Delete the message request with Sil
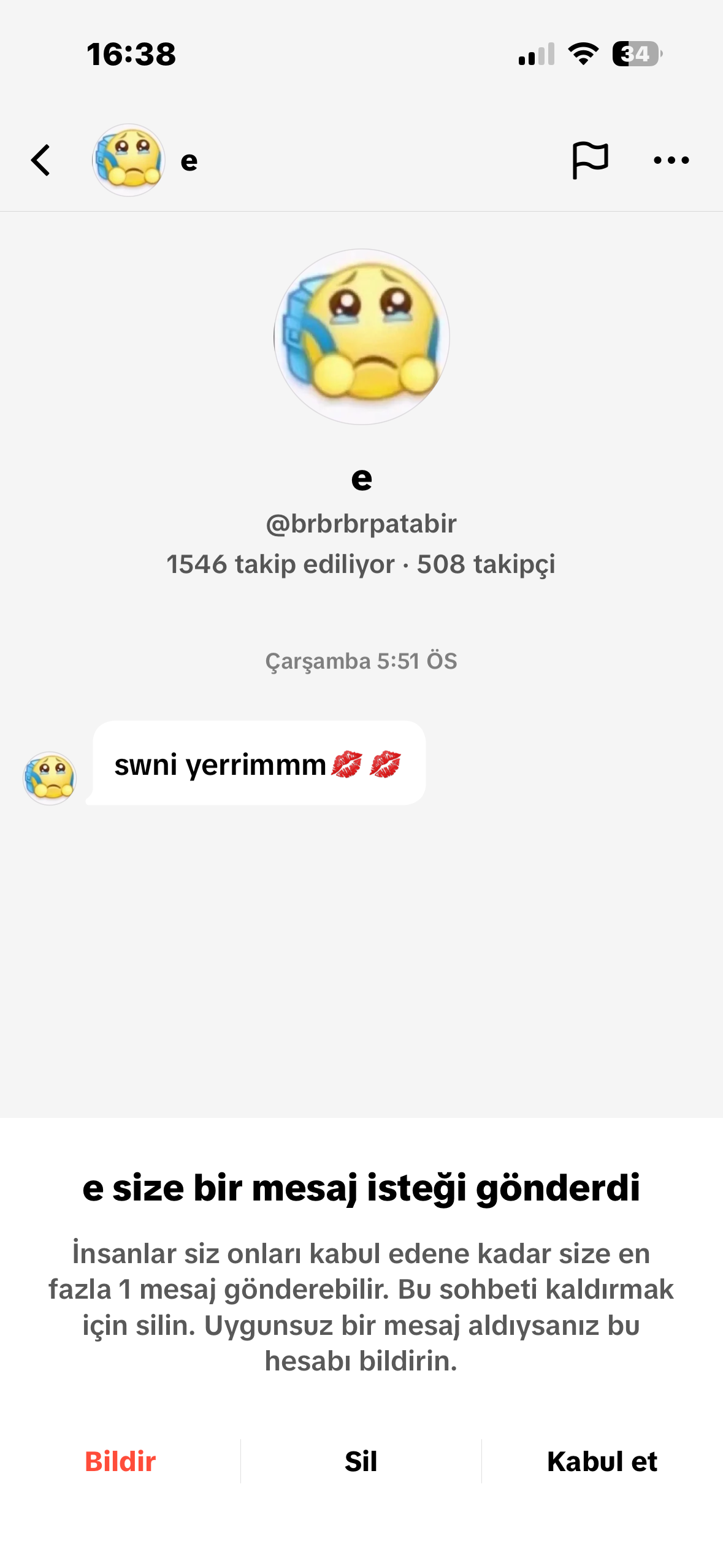The height and width of the screenshot is (1568, 723). [x=361, y=1461]
